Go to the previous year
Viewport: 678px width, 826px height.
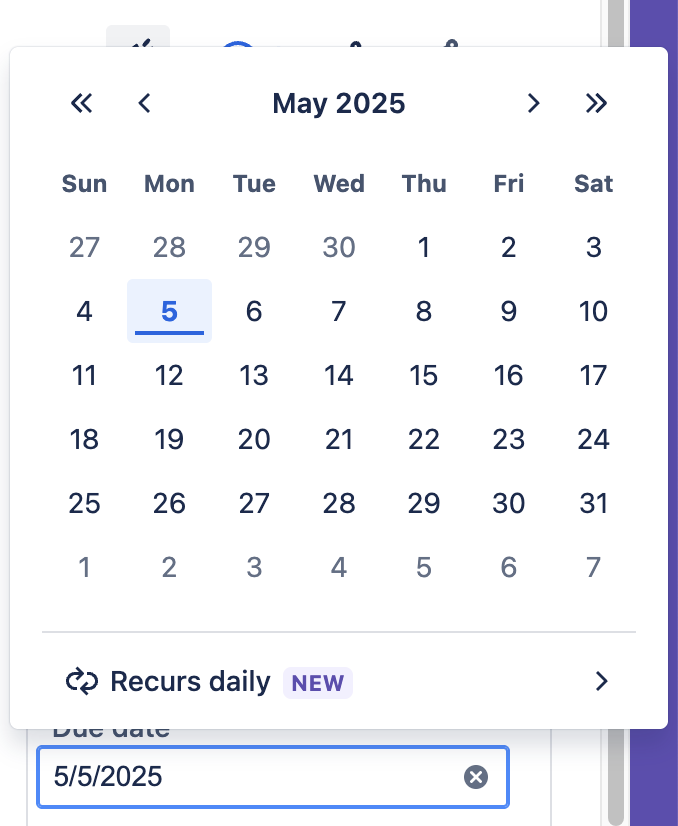(82, 103)
